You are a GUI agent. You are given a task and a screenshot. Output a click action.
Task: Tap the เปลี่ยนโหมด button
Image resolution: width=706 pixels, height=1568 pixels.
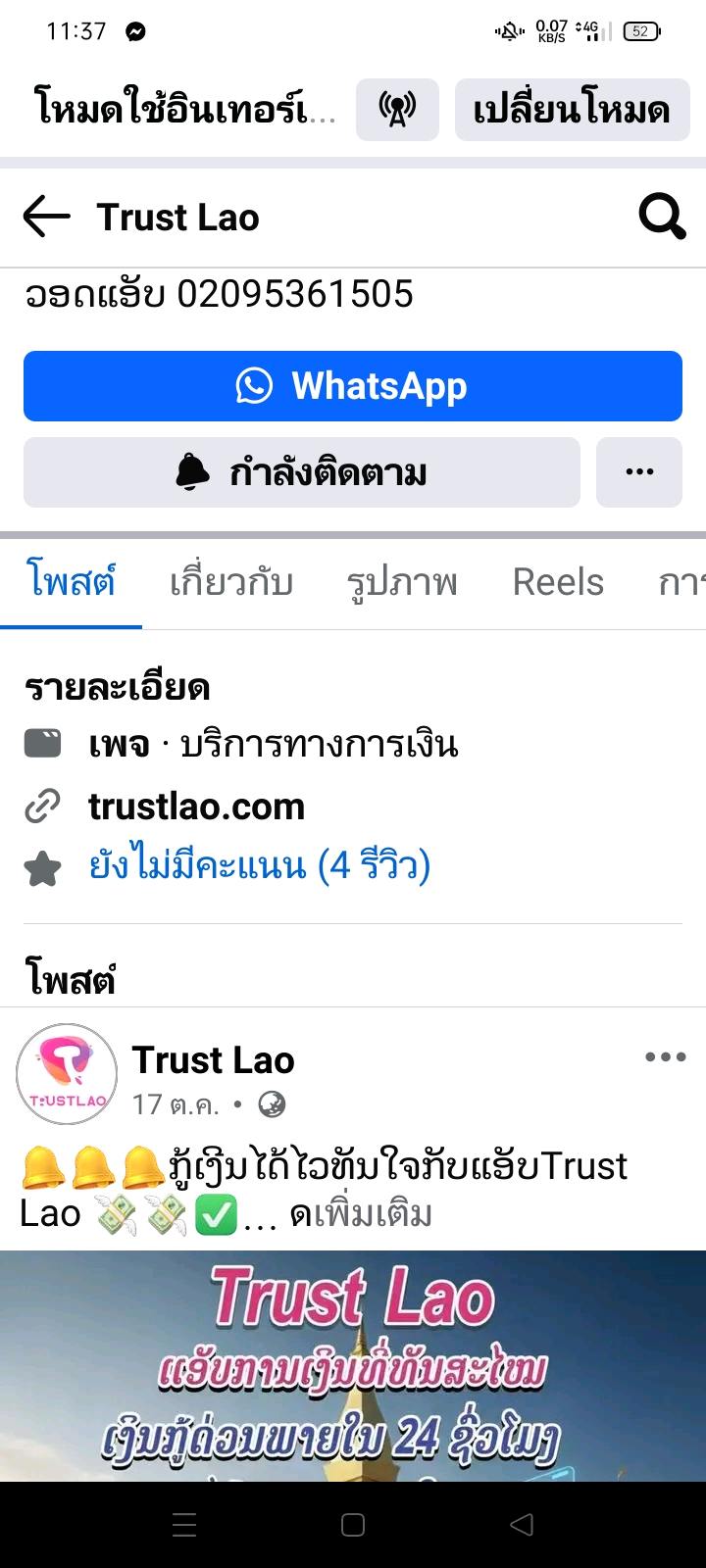pyautogui.click(x=572, y=110)
